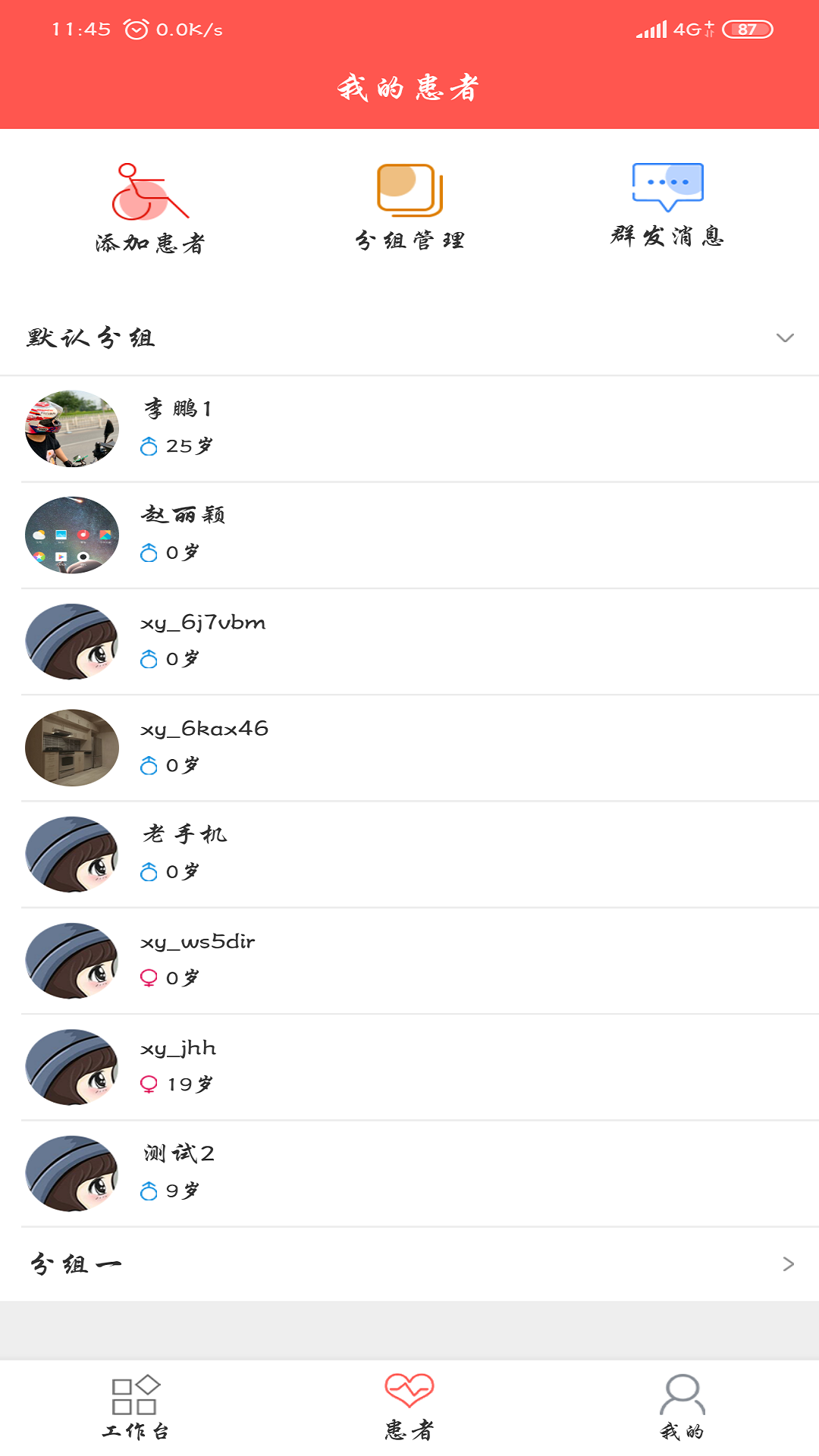Open patient 赵丽颖

click(x=409, y=535)
